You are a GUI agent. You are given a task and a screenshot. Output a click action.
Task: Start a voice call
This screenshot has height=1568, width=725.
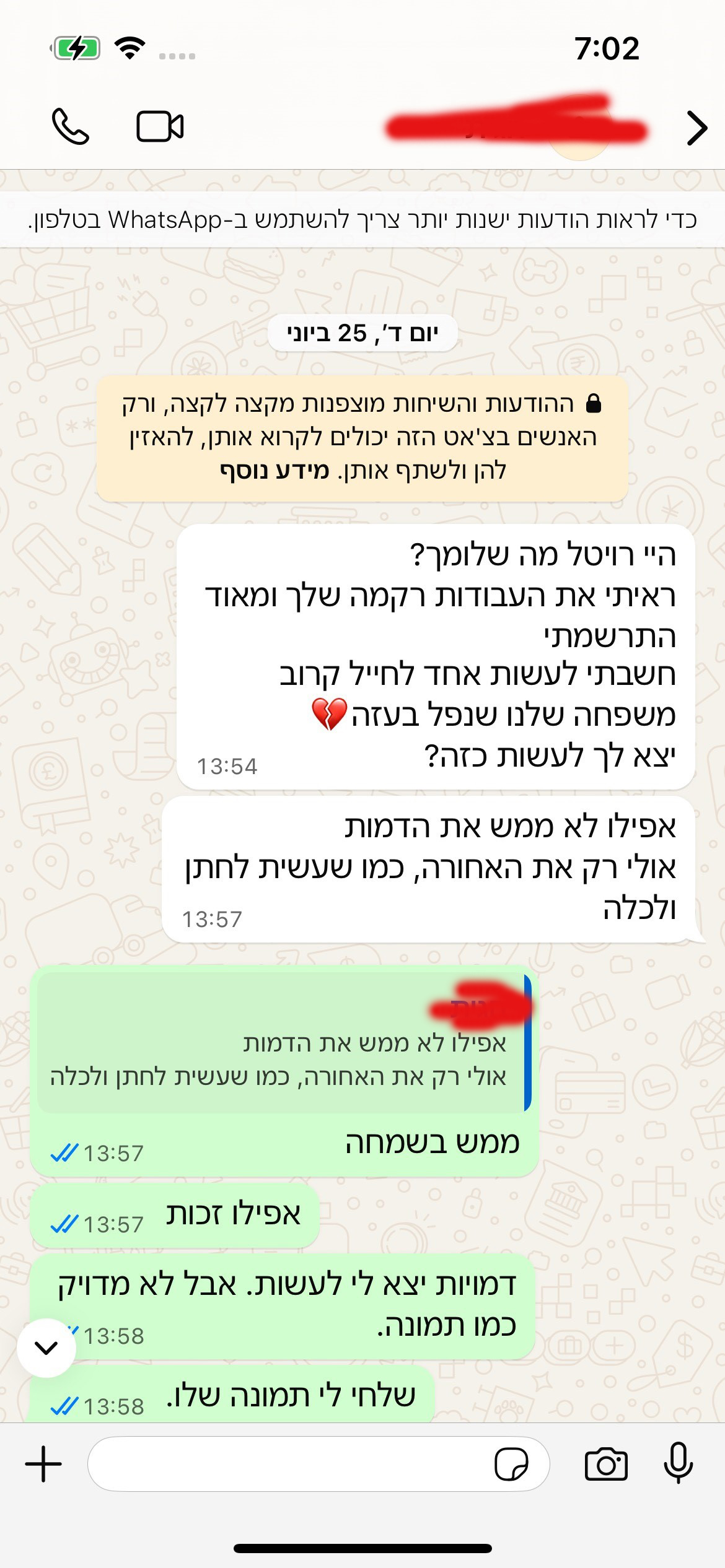[70, 127]
